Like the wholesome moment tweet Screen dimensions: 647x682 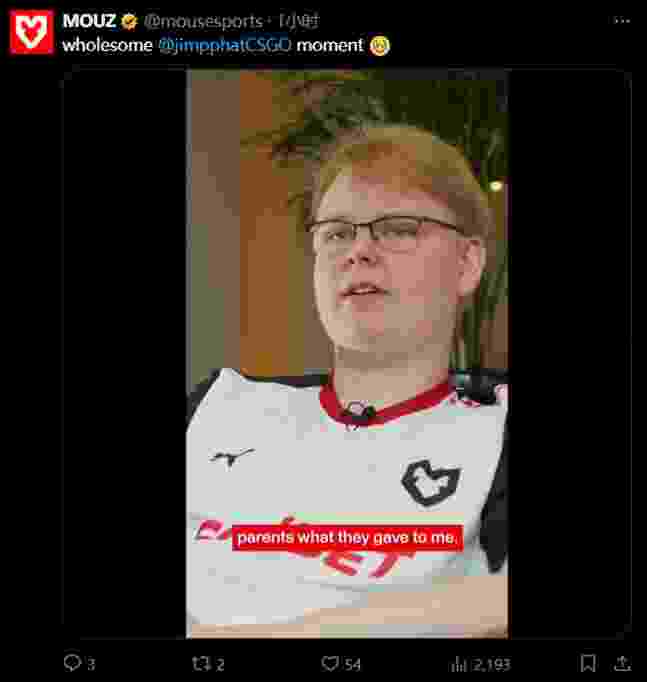tap(329, 663)
